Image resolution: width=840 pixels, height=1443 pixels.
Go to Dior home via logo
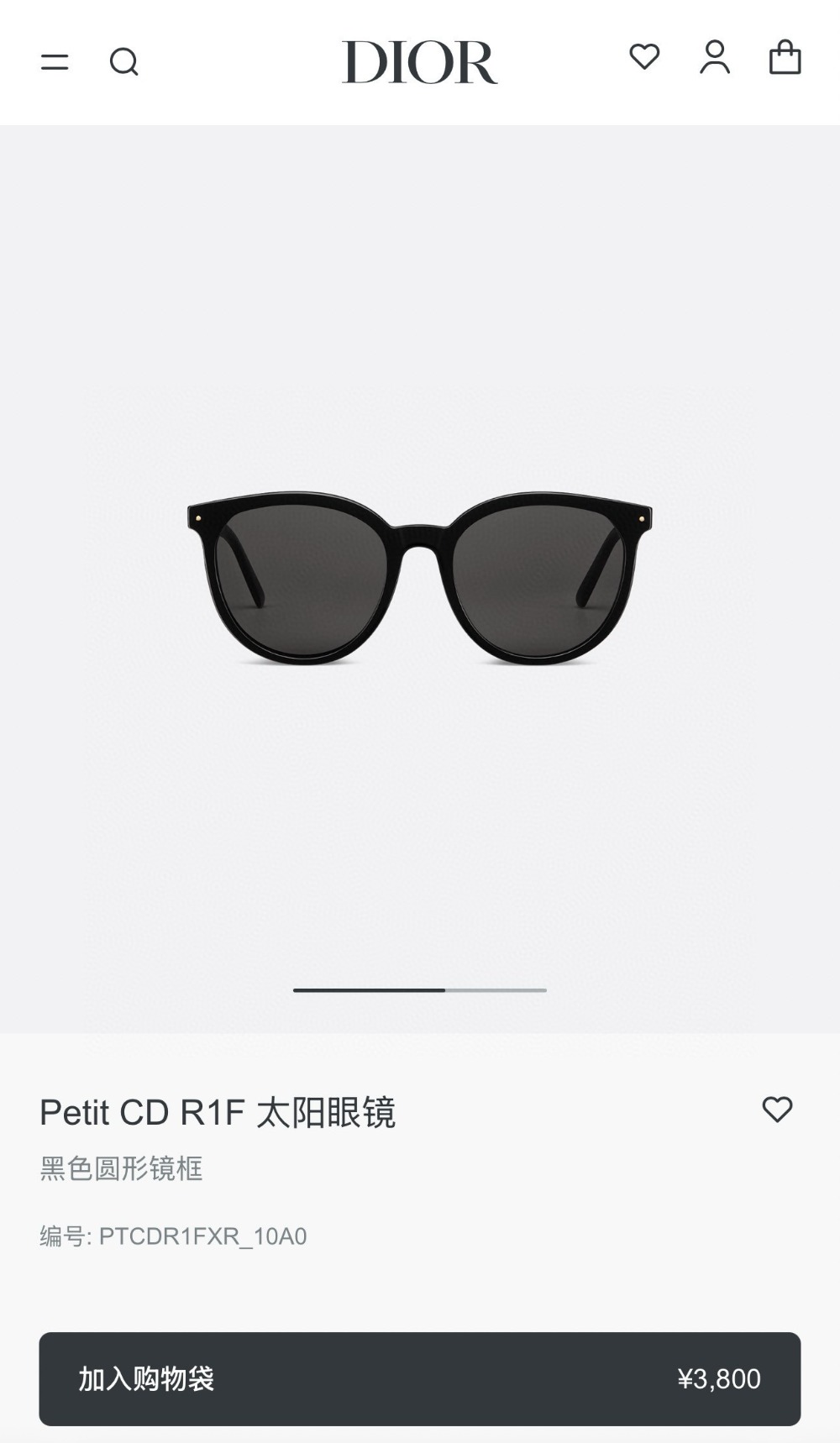(x=419, y=62)
